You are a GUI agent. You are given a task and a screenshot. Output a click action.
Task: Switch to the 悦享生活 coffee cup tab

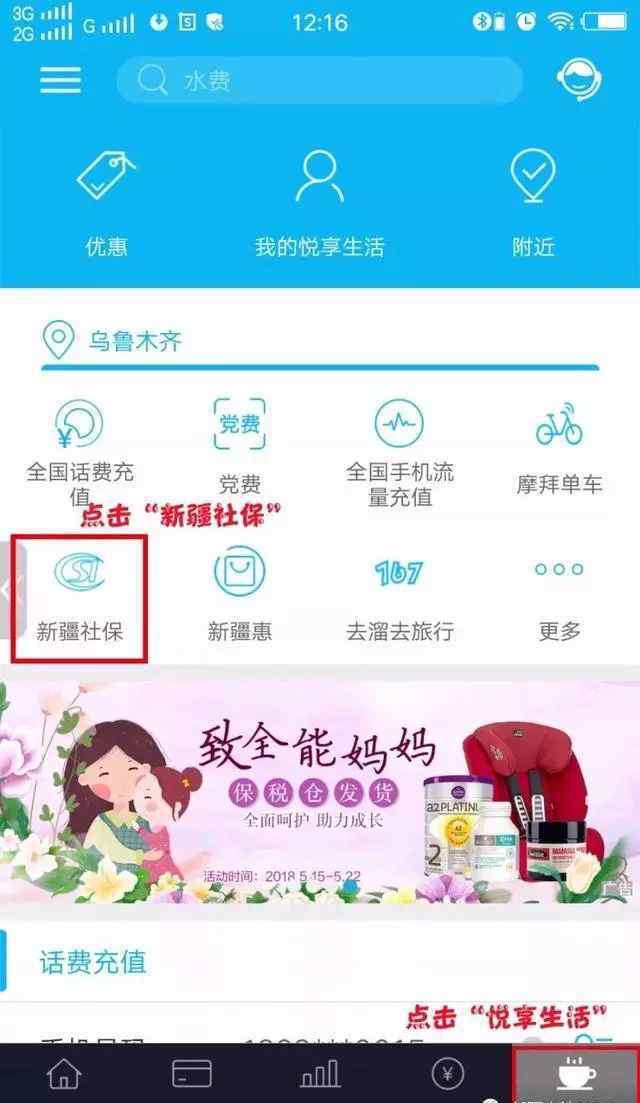(576, 1074)
